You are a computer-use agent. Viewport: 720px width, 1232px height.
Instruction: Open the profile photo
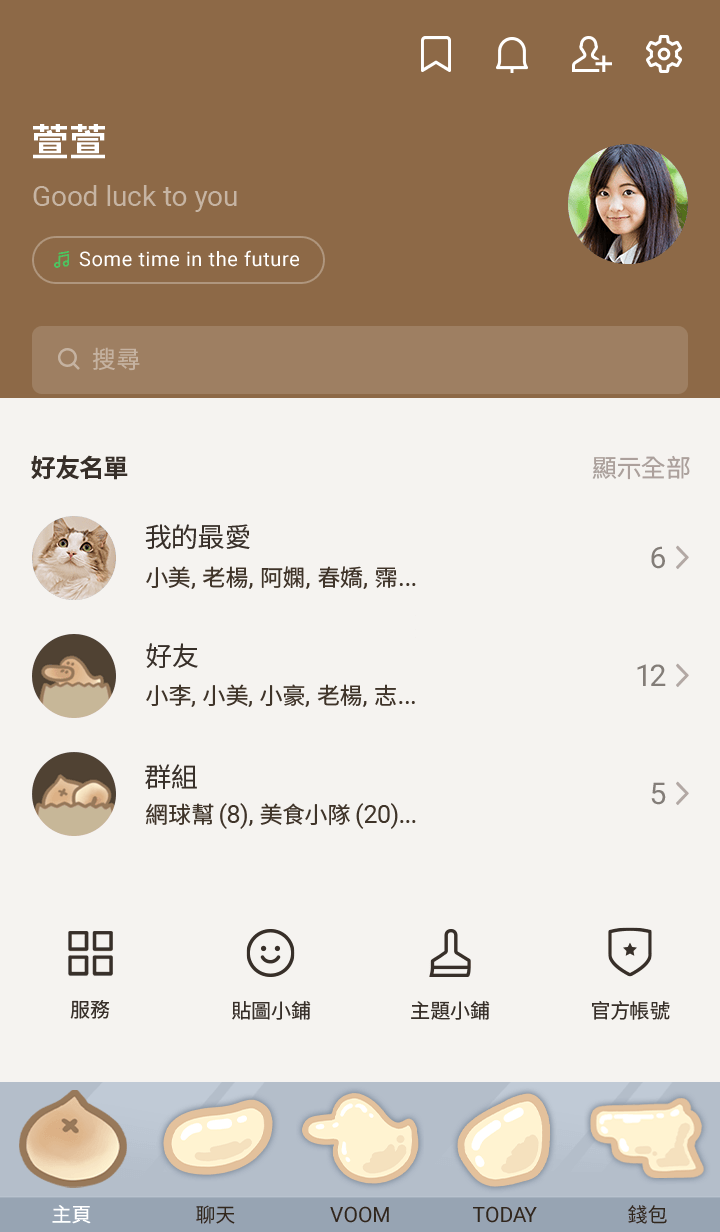pos(627,204)
